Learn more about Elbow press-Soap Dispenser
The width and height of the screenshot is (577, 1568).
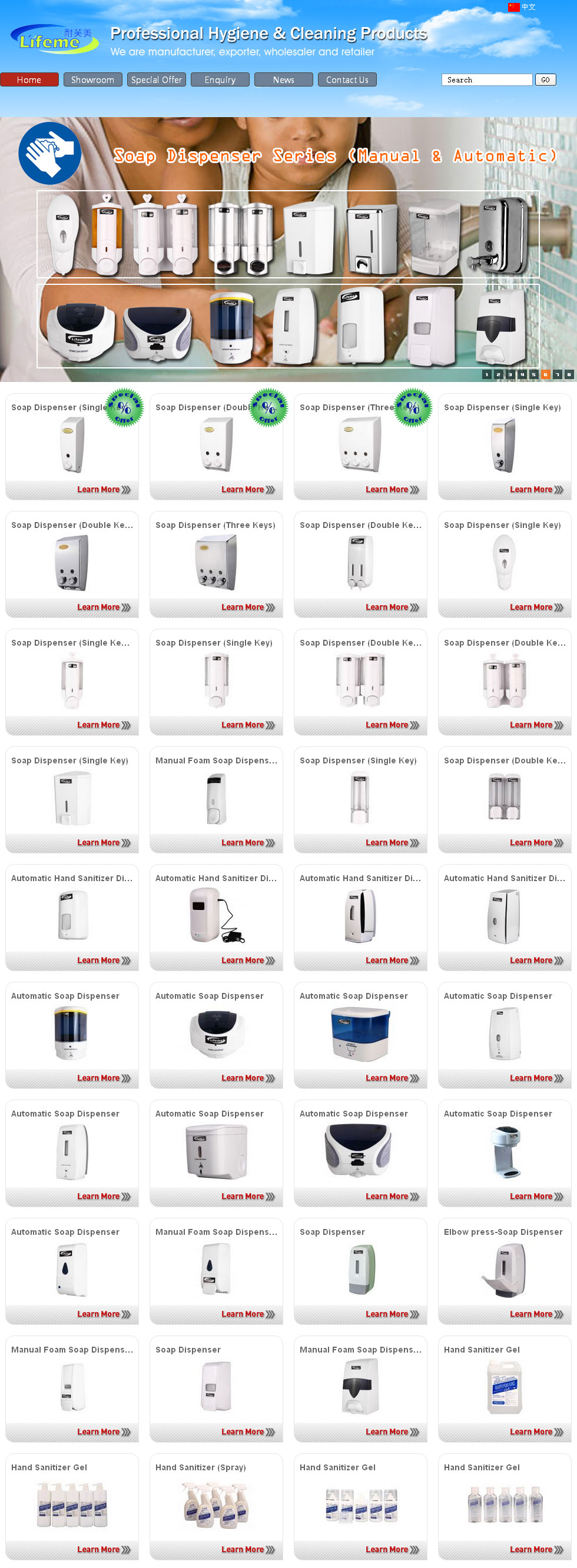536,1314
